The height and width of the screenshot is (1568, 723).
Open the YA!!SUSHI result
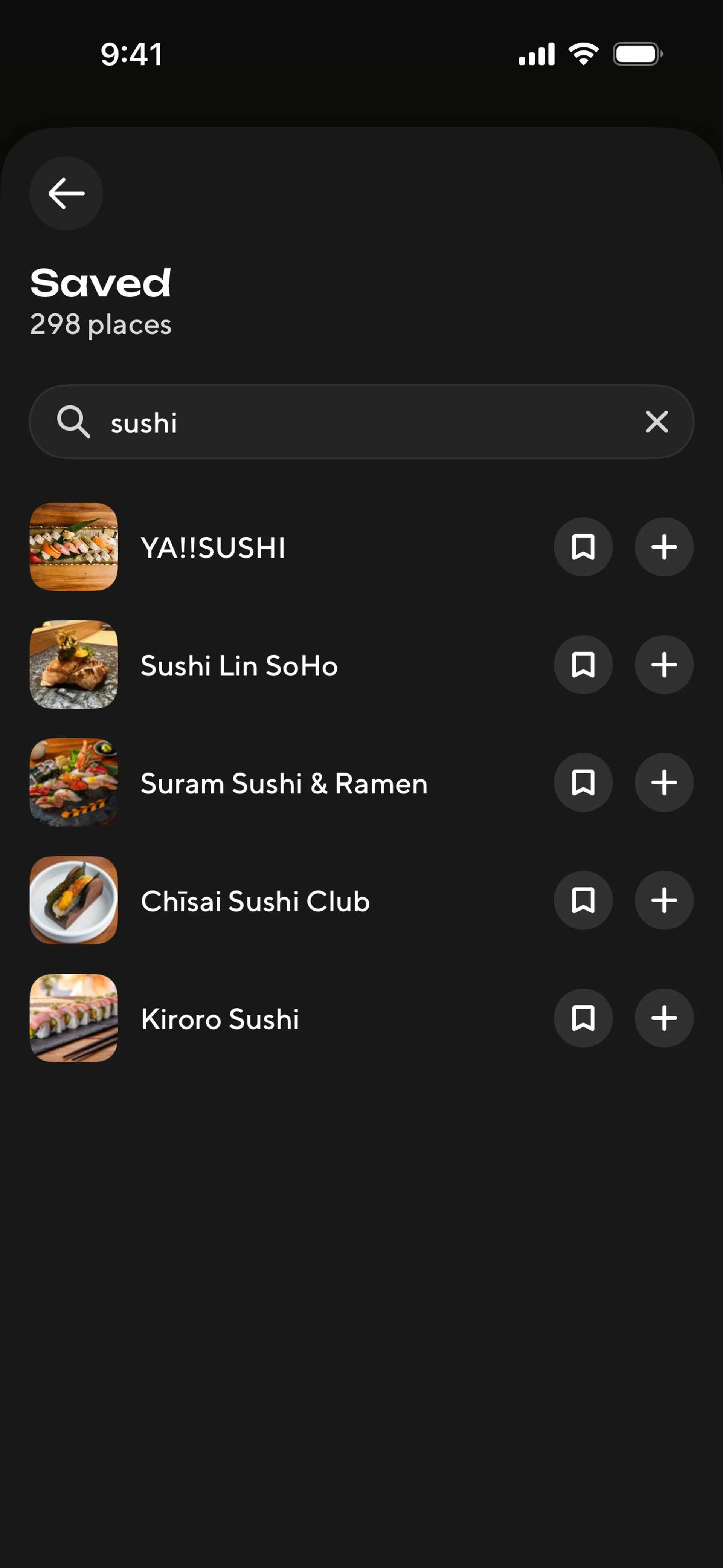[x=213, y=547]
